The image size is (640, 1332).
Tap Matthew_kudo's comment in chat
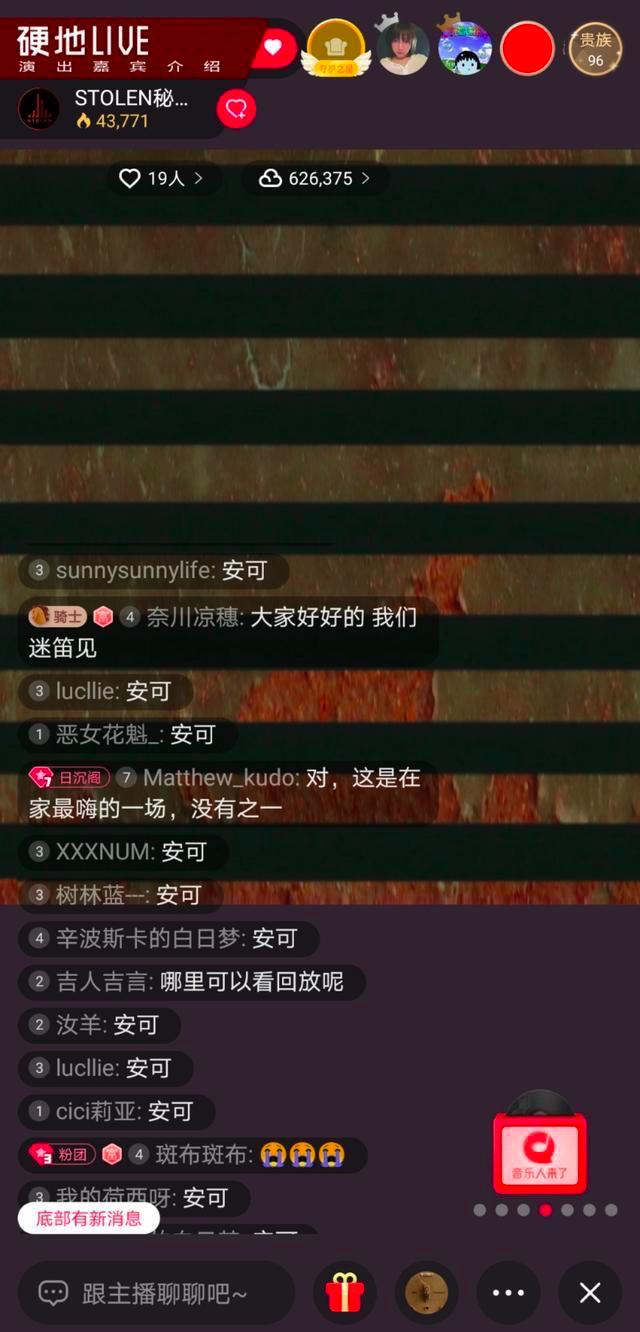pos(228,792)
